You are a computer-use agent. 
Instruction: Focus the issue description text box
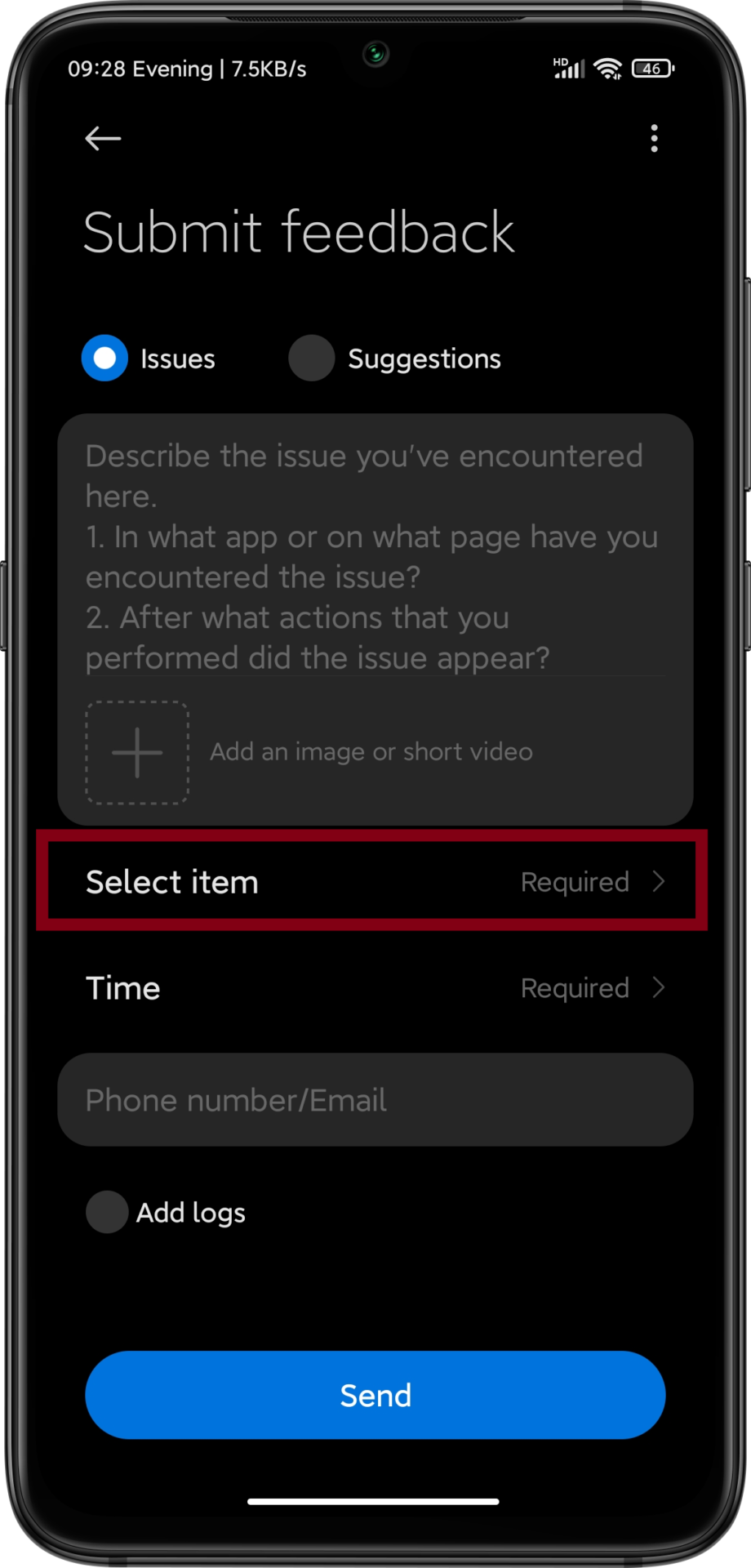[x=374, y=555]
